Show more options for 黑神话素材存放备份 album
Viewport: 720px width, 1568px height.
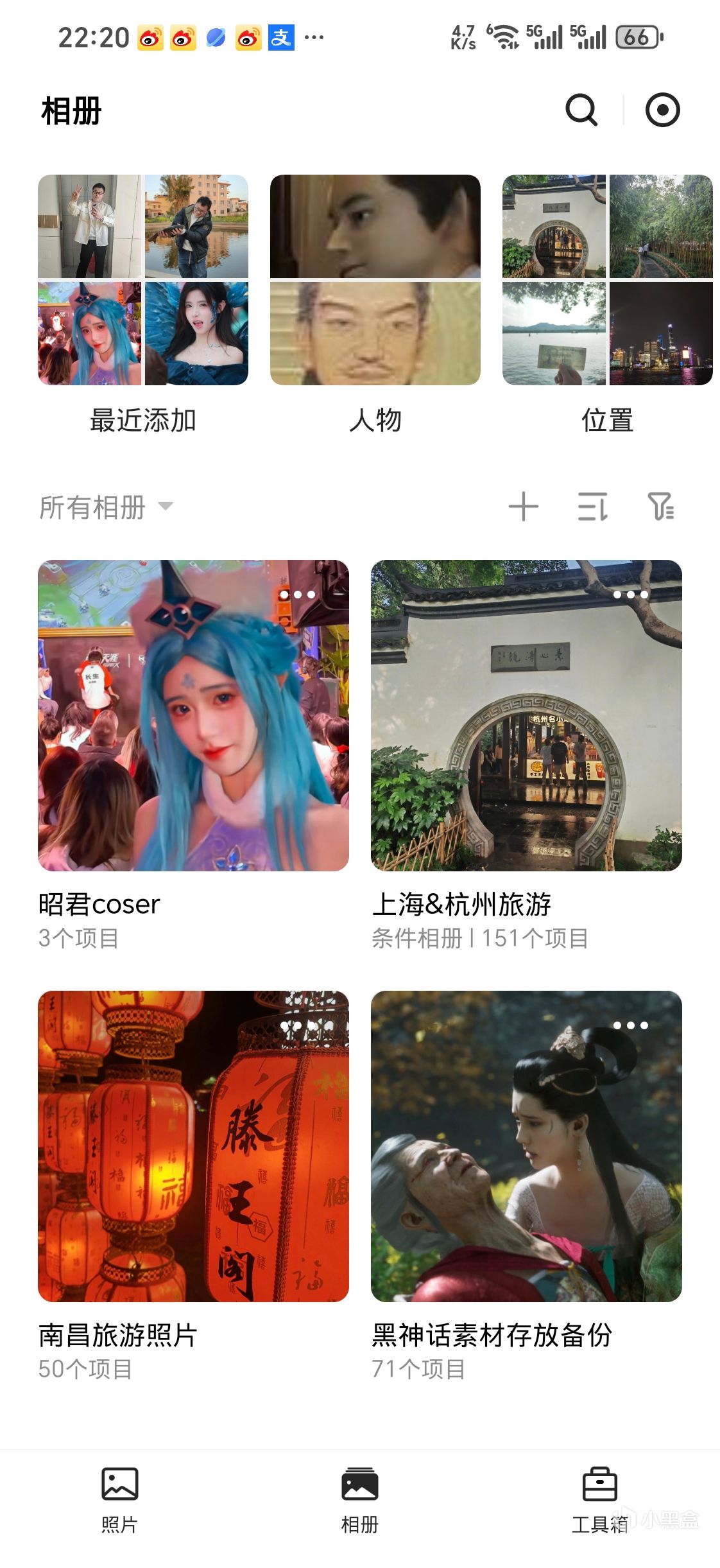(631, 1025)
